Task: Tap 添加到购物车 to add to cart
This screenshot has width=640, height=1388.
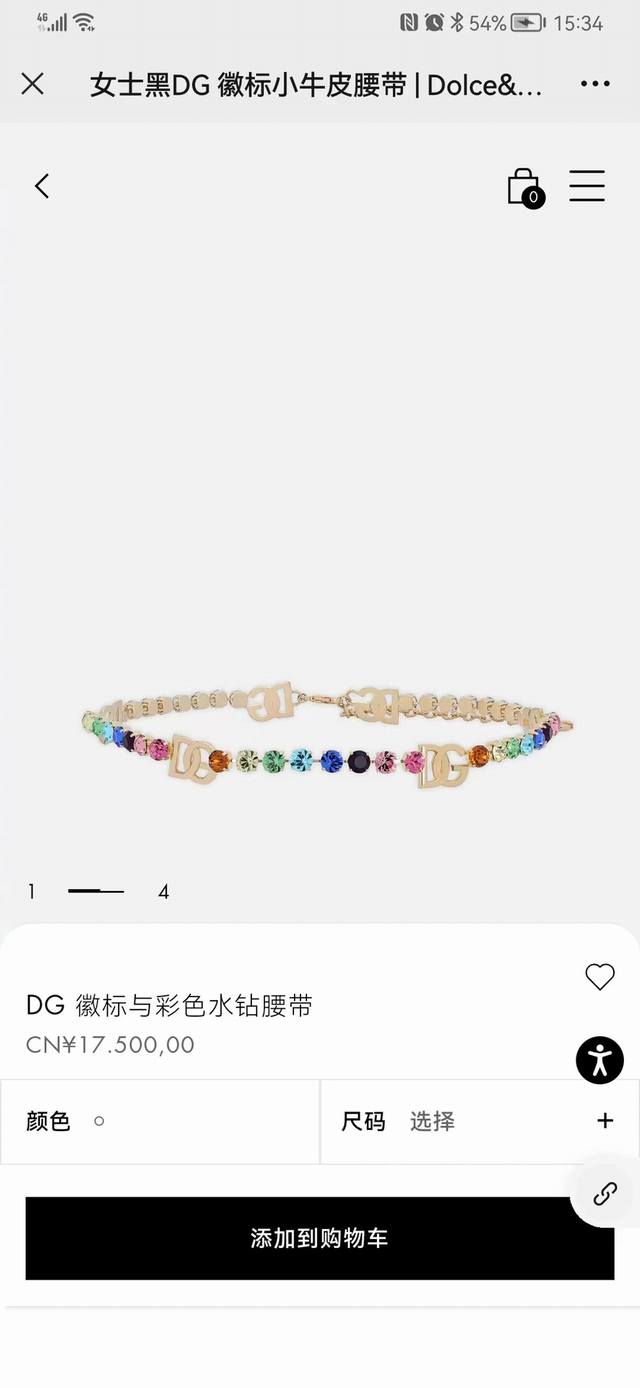Action: coord(319,1238)
